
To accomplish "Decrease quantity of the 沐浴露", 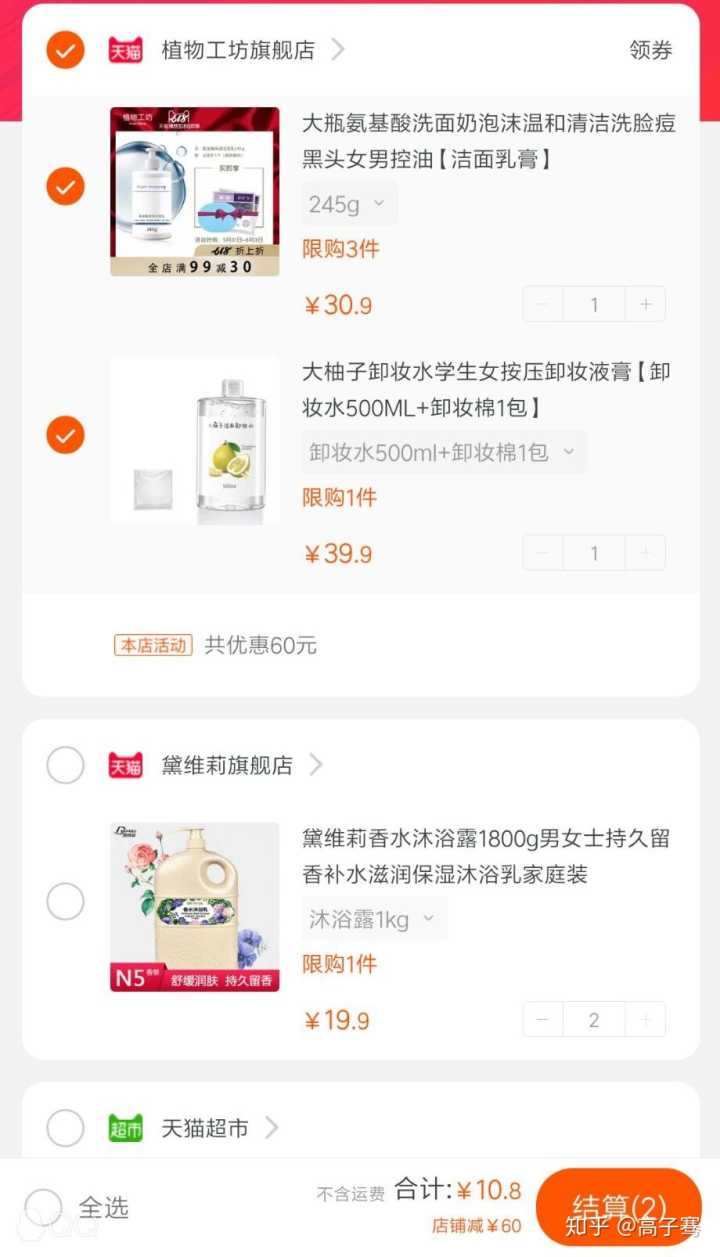I will pyautogui.click(x=543, y=1020).
